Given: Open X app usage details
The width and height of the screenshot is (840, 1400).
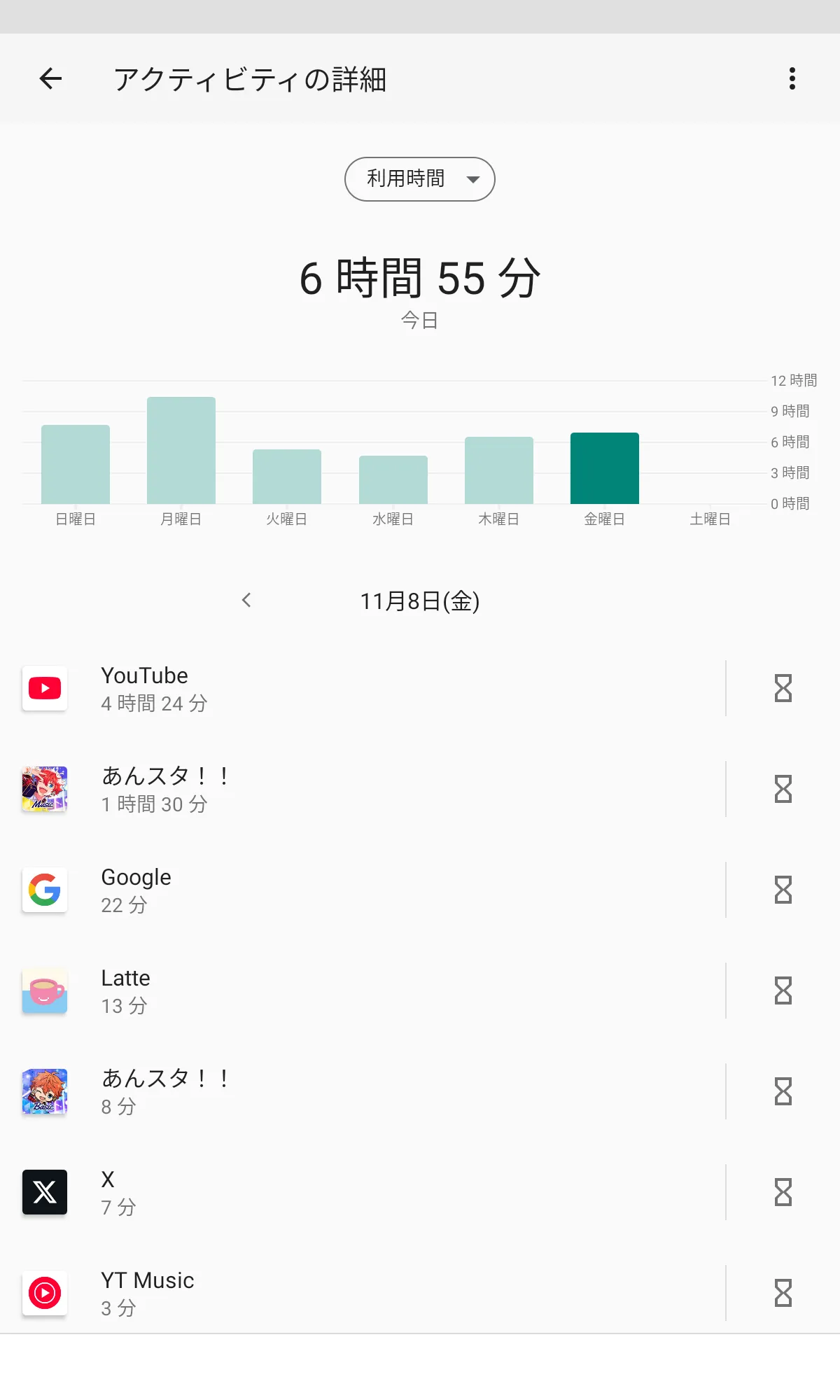Looking at the screenshot, I should point(364,1192).
